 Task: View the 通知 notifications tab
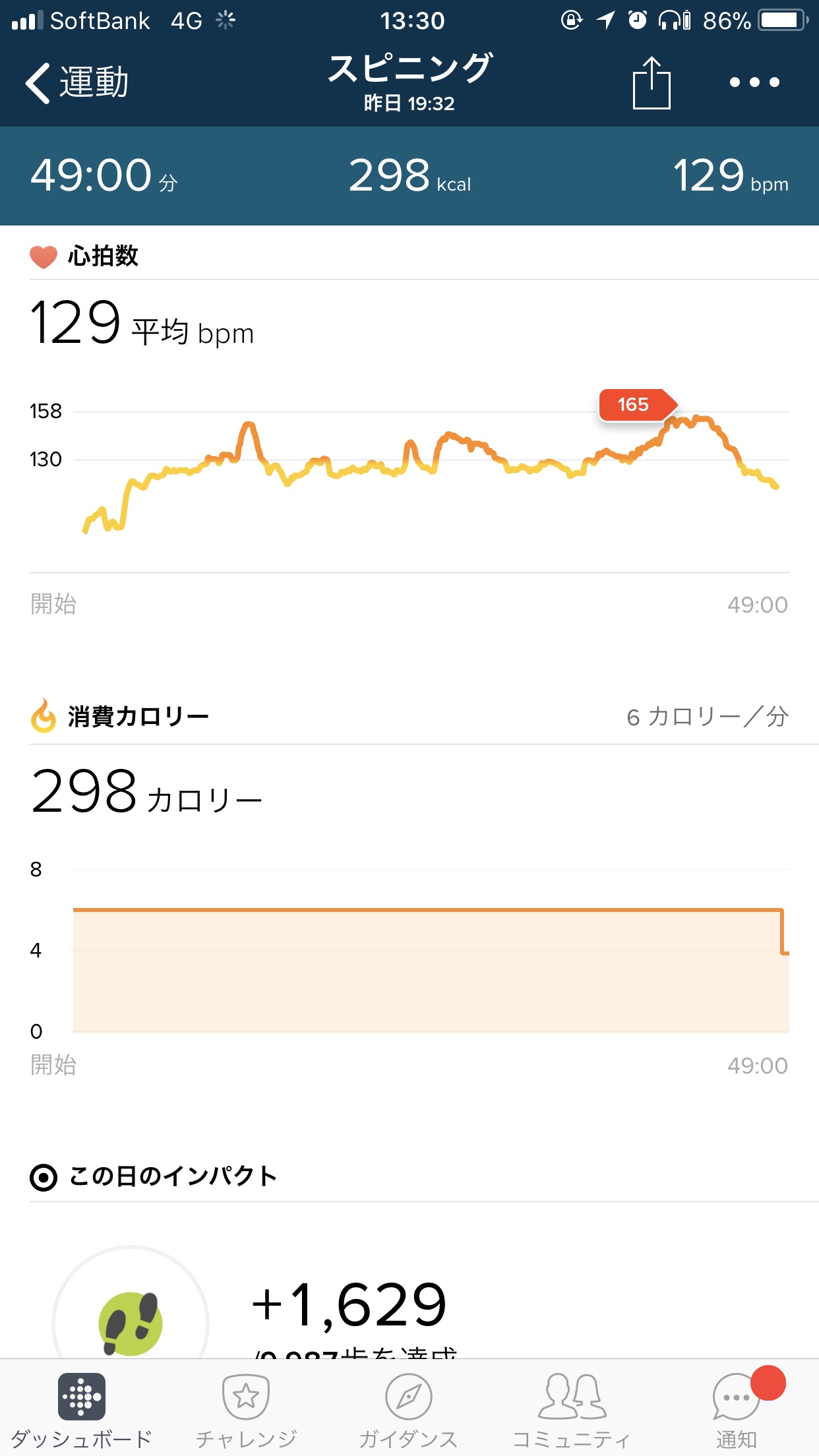(736, 1409)
